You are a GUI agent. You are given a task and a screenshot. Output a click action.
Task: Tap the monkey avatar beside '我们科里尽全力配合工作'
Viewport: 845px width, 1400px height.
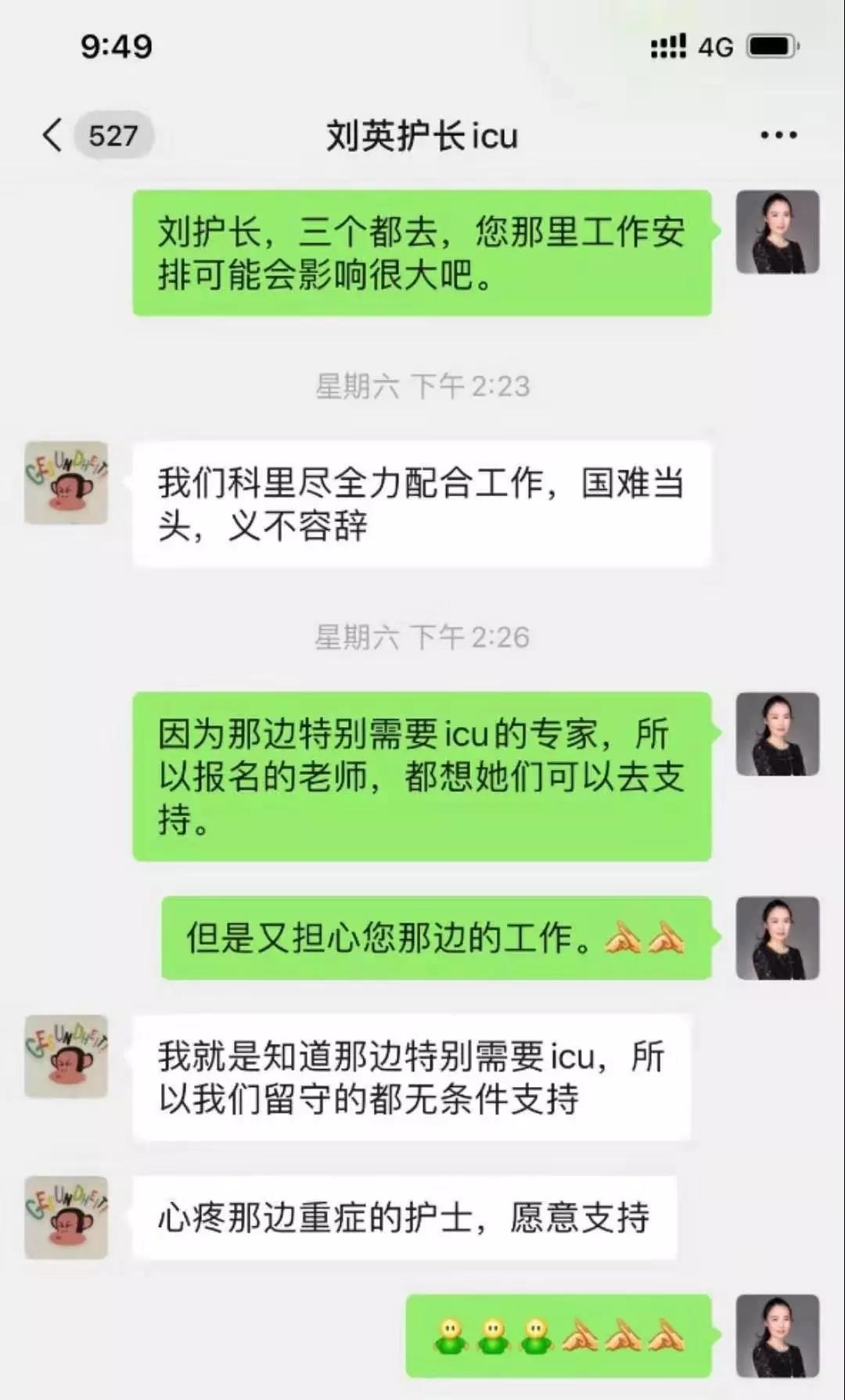click(67, 483)
